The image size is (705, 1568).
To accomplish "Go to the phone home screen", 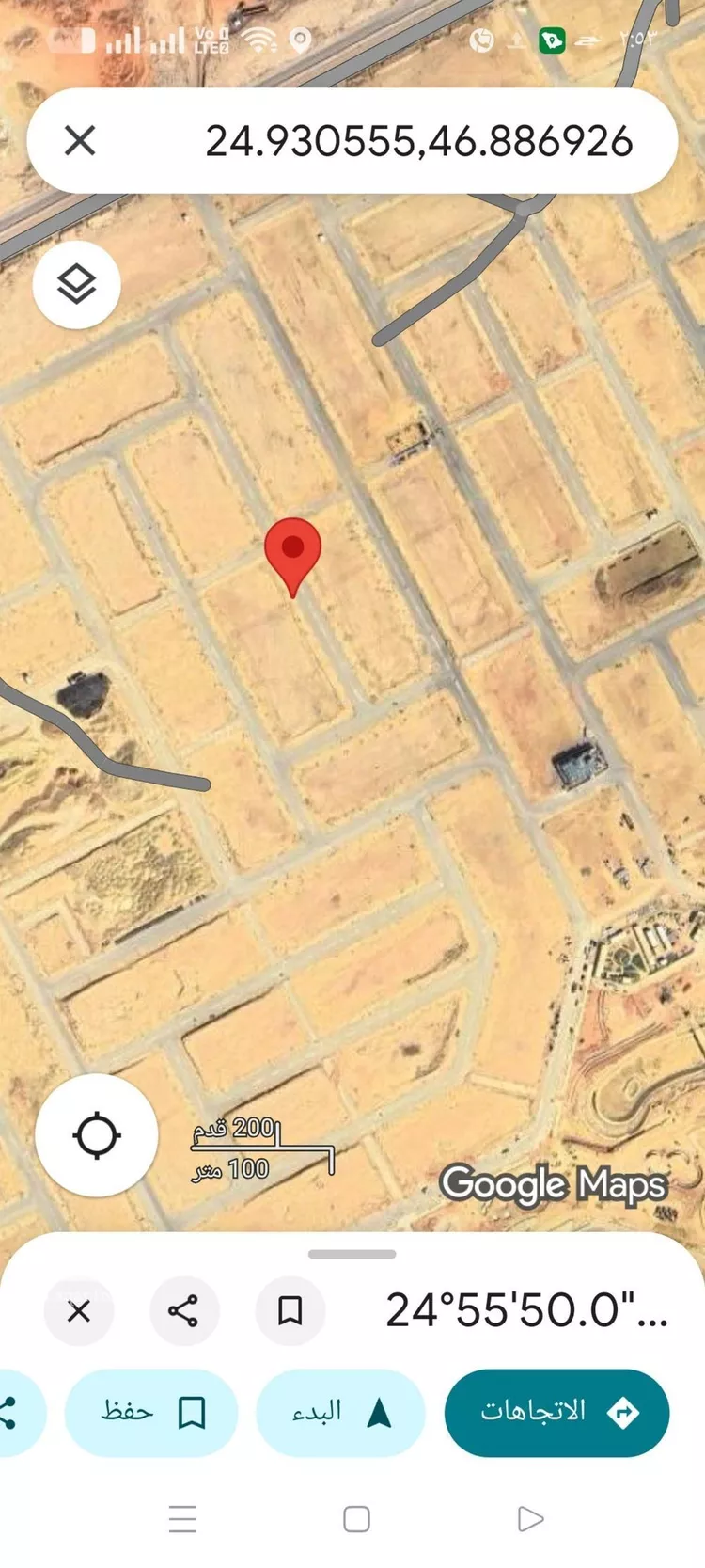I will tap(356, 1519).
